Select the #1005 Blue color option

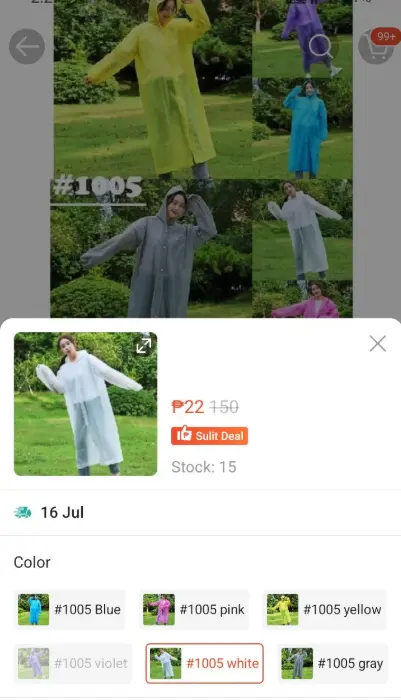(70, 609)
